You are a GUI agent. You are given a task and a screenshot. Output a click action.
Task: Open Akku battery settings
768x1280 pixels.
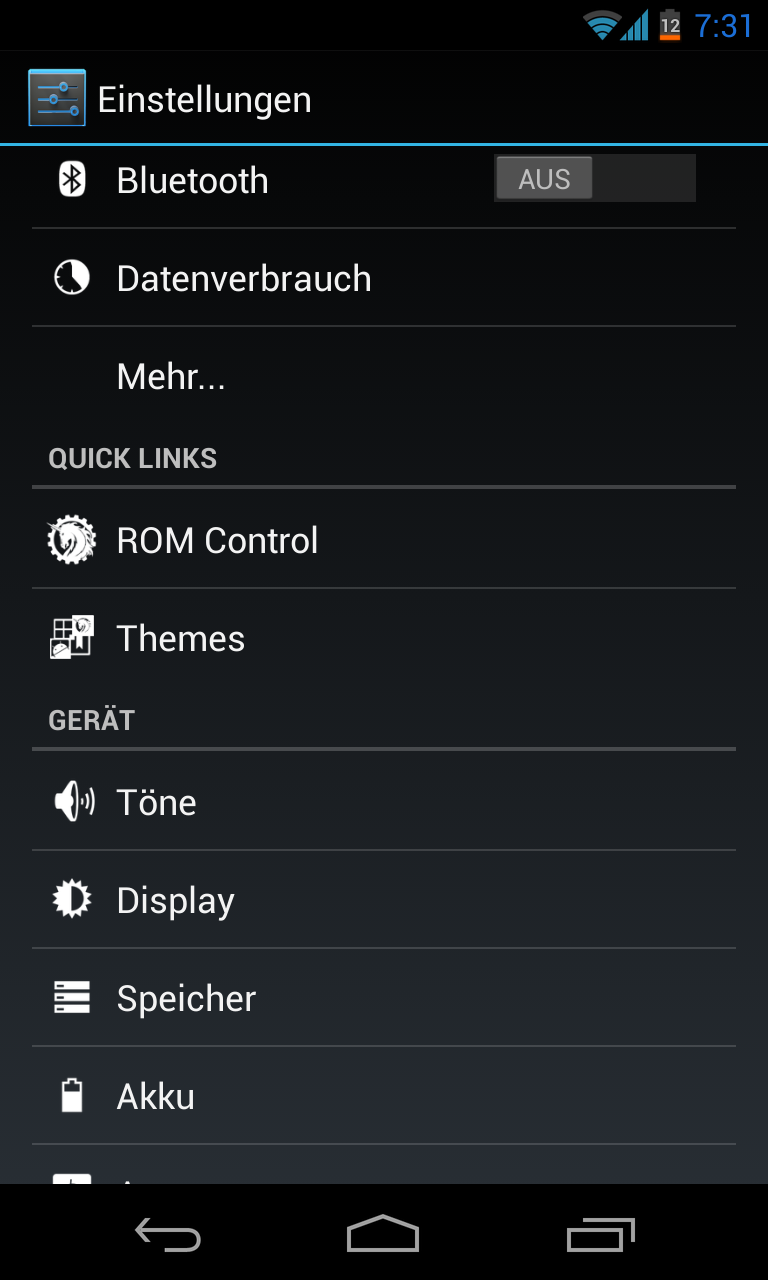click(384, 1096)
